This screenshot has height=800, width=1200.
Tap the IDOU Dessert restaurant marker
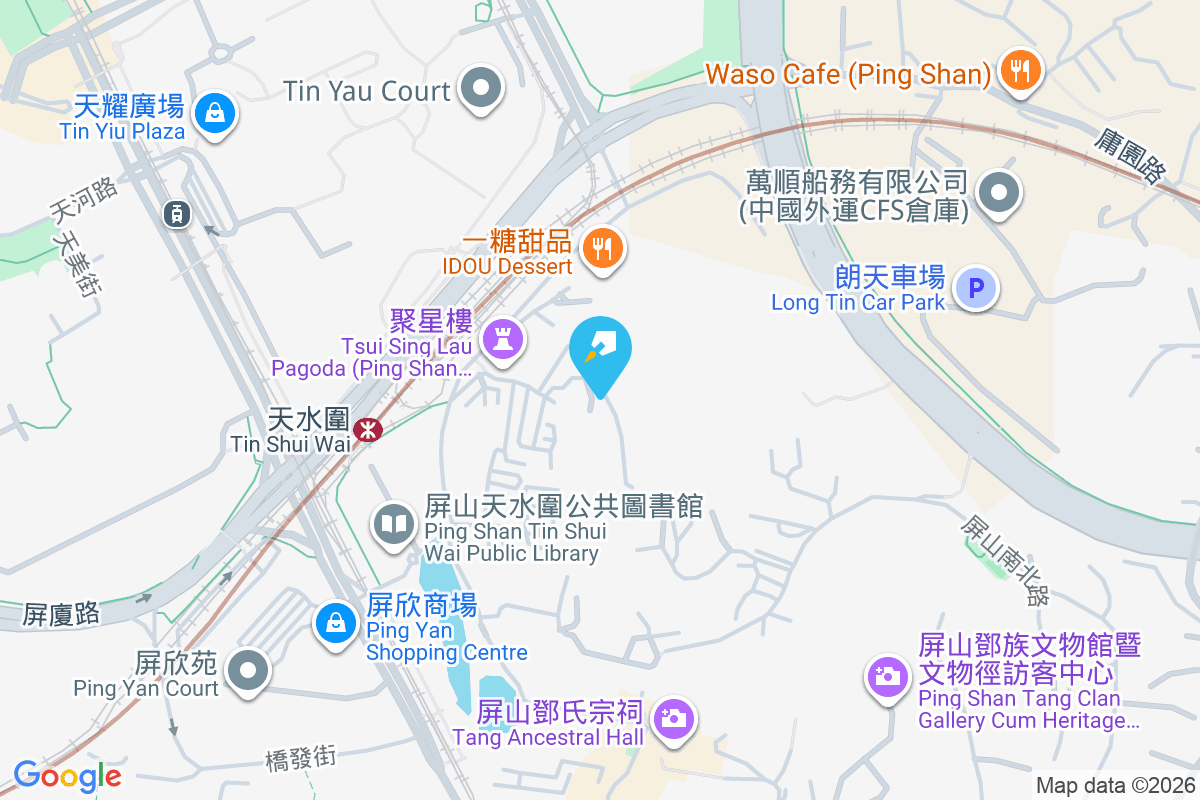tap(601, 248)
